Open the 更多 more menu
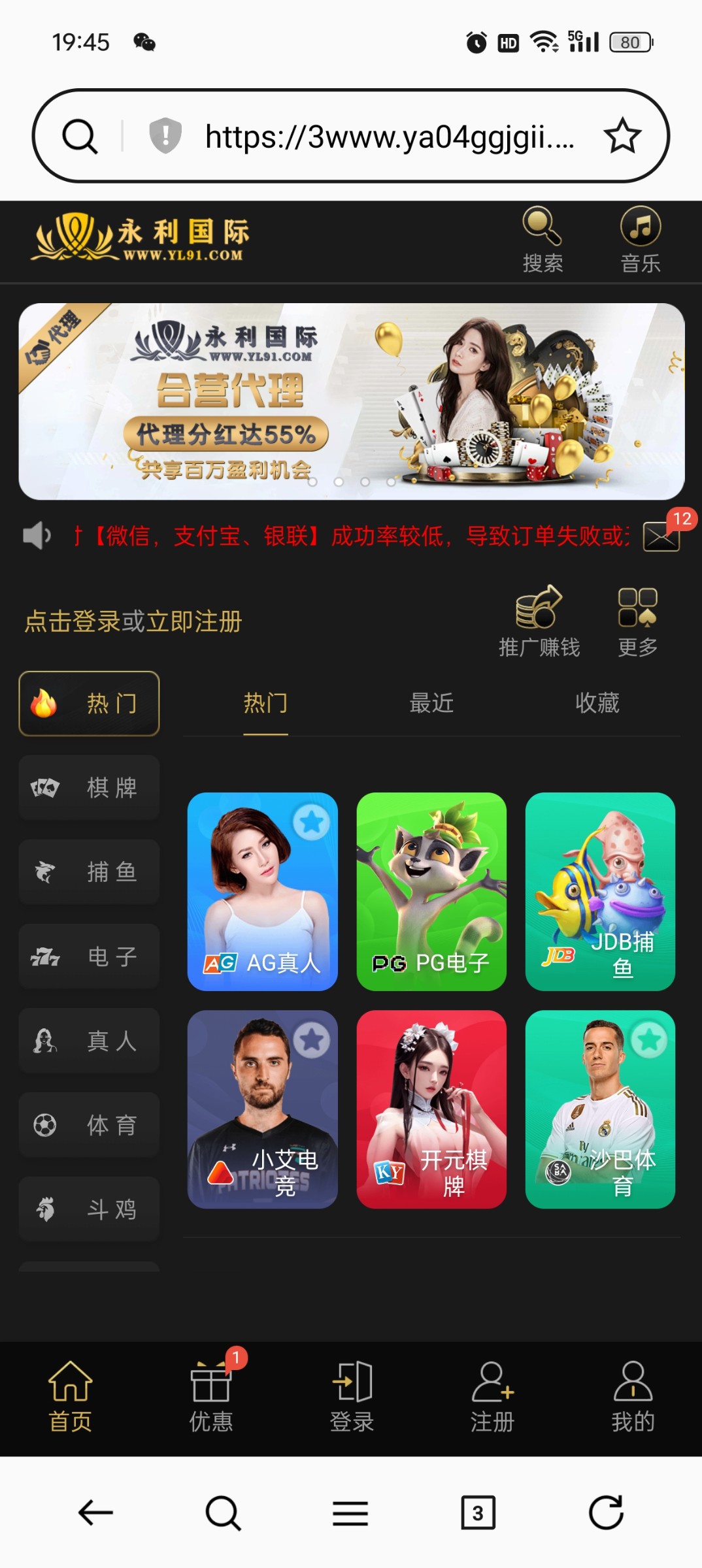The image size is (702, 1568). [x=637, y=621]
